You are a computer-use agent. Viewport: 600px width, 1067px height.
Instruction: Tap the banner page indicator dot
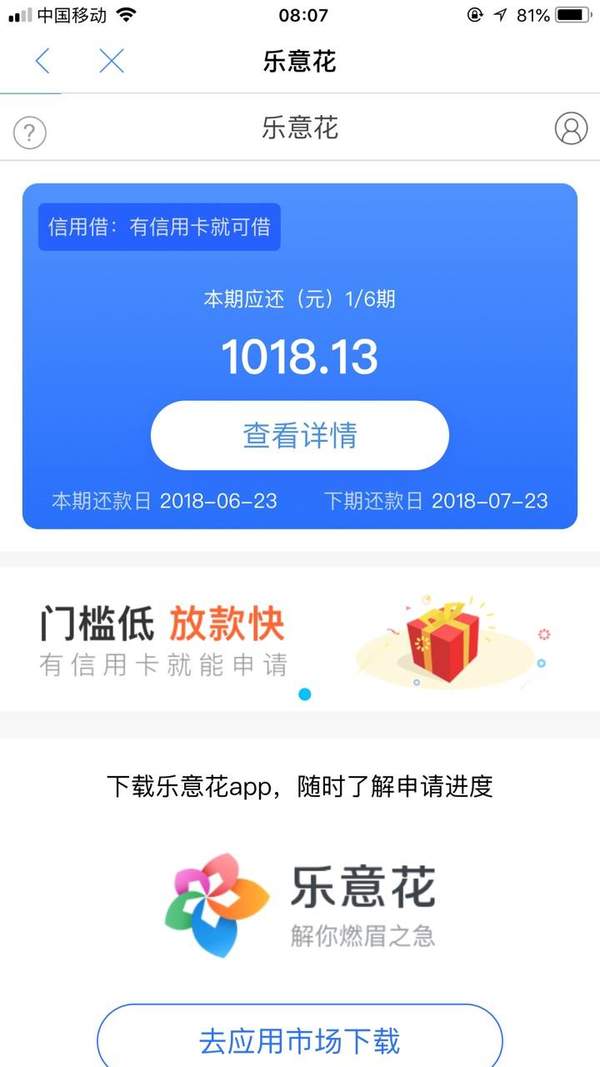pyautogui.click(x=305, y=694)
